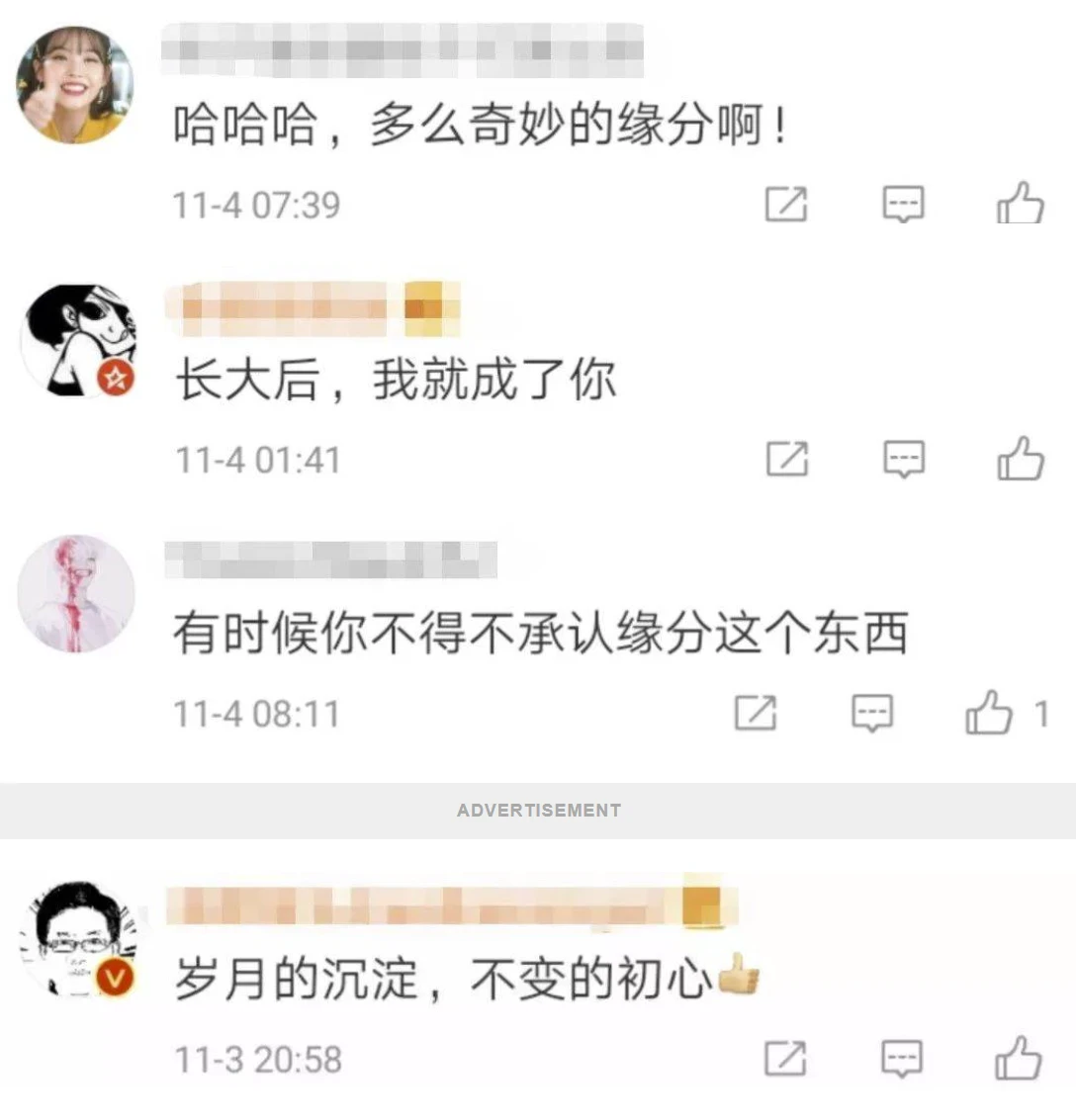Open avatar of the "长大后，我就成了你" commenter
The height and width of the screenshot is (1120, 1076).
tap(78, 341)
